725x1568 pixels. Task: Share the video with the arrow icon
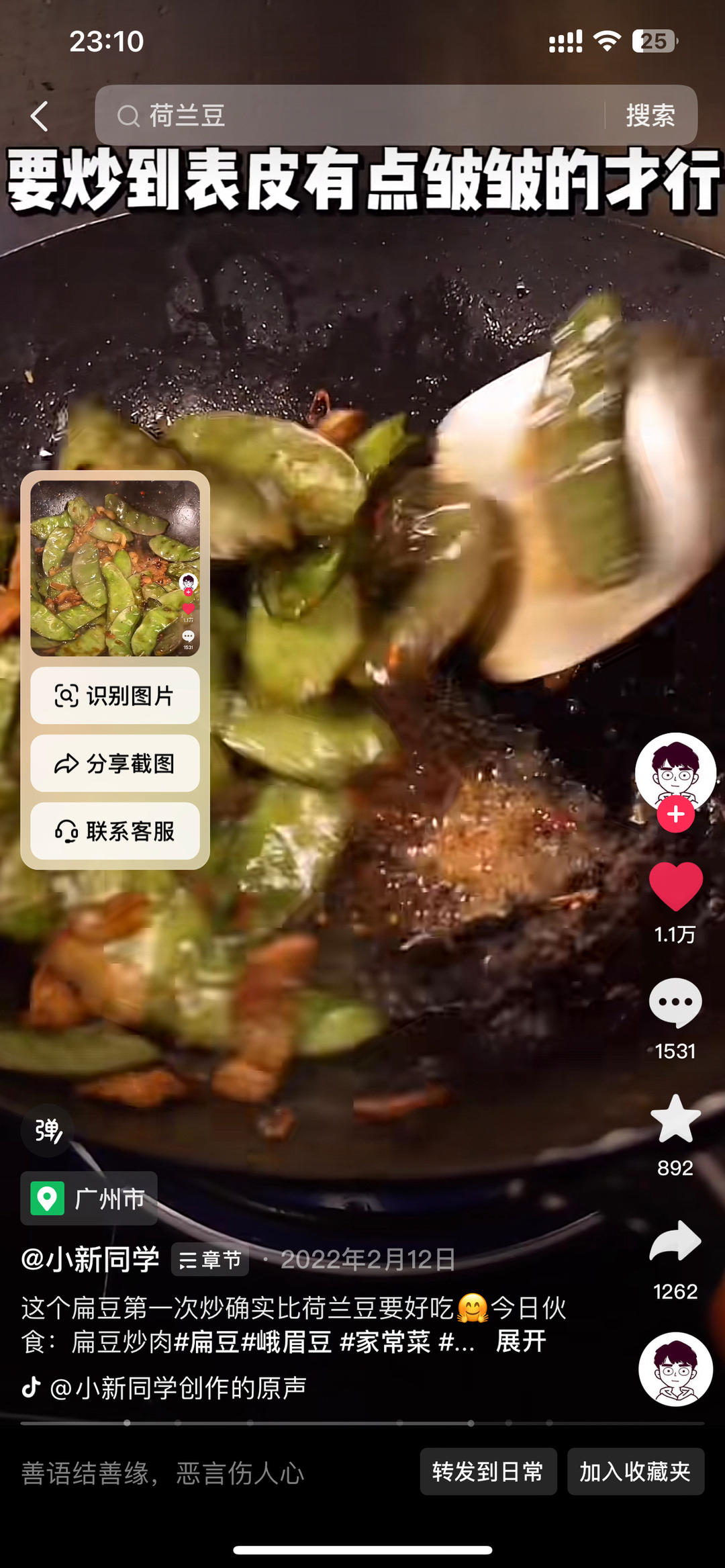tap(675, 1242)
